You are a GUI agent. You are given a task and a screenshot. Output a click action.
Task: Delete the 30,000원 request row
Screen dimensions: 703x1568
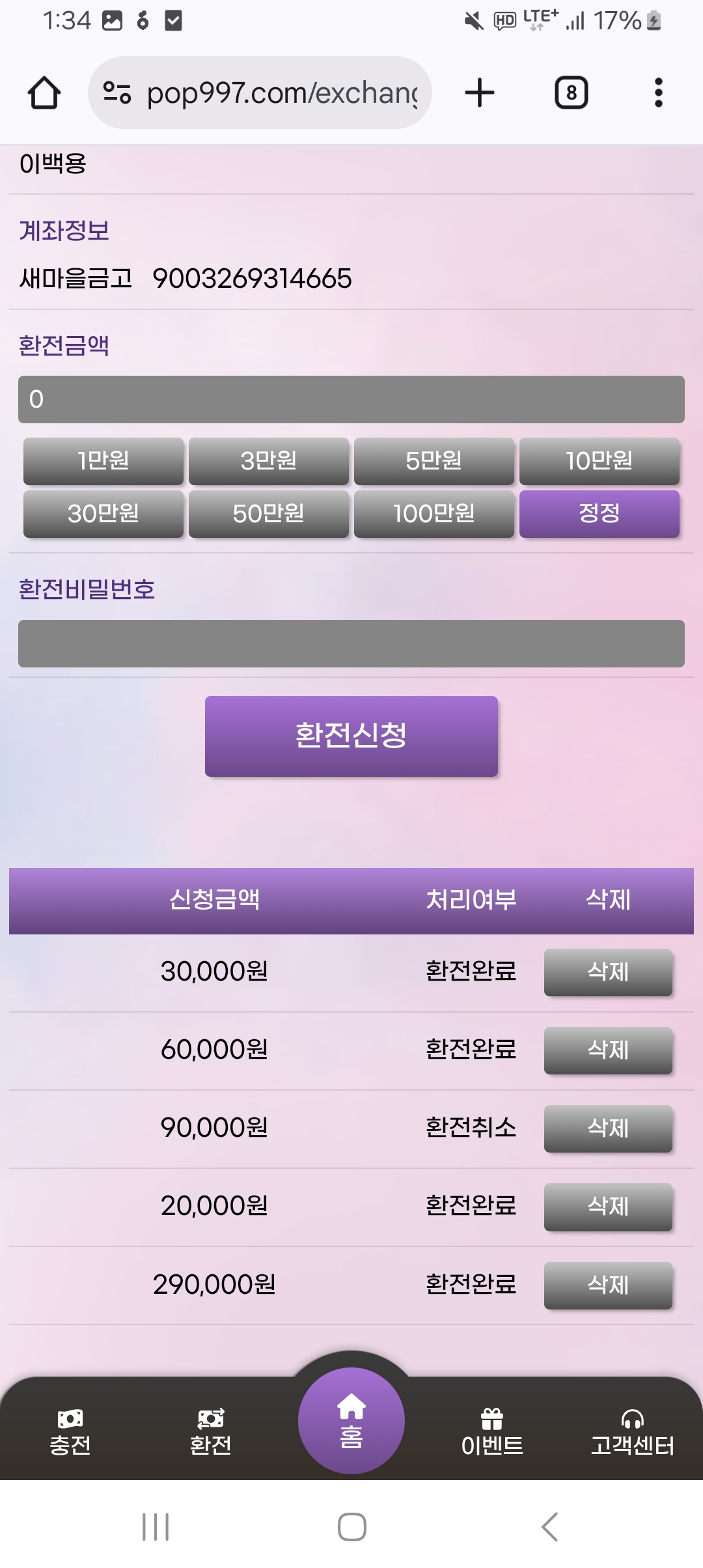point(608,972)
